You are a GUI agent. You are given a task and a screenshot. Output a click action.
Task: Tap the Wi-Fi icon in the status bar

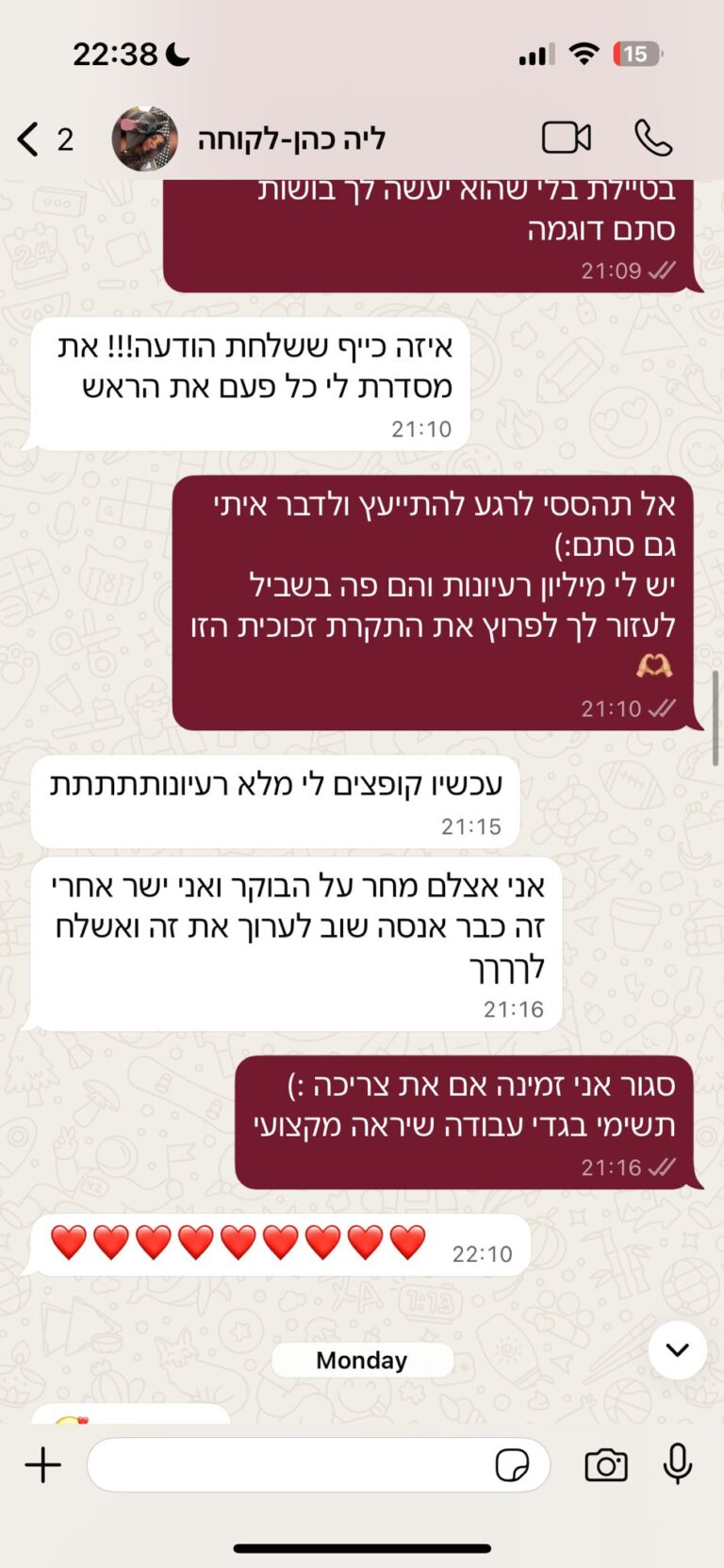coord(584,54)
